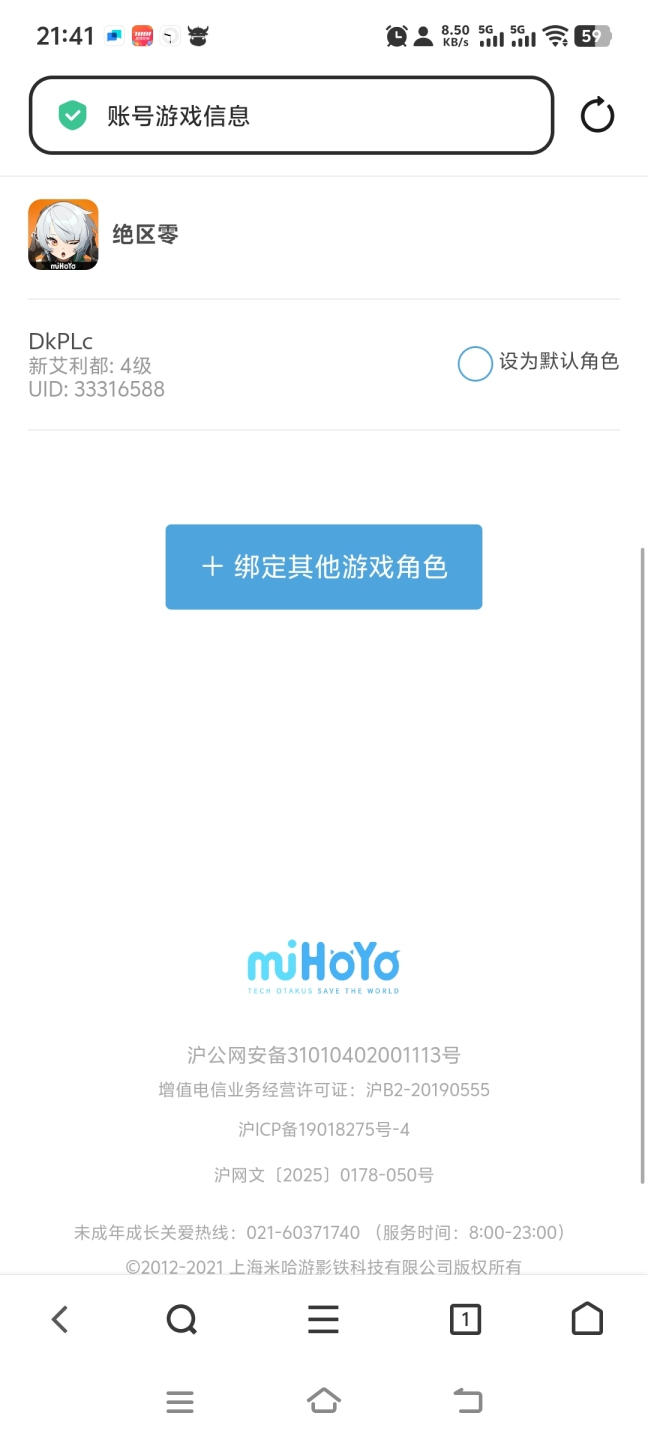Select 设为默认角色 for DkPLc

coord(475,363)
